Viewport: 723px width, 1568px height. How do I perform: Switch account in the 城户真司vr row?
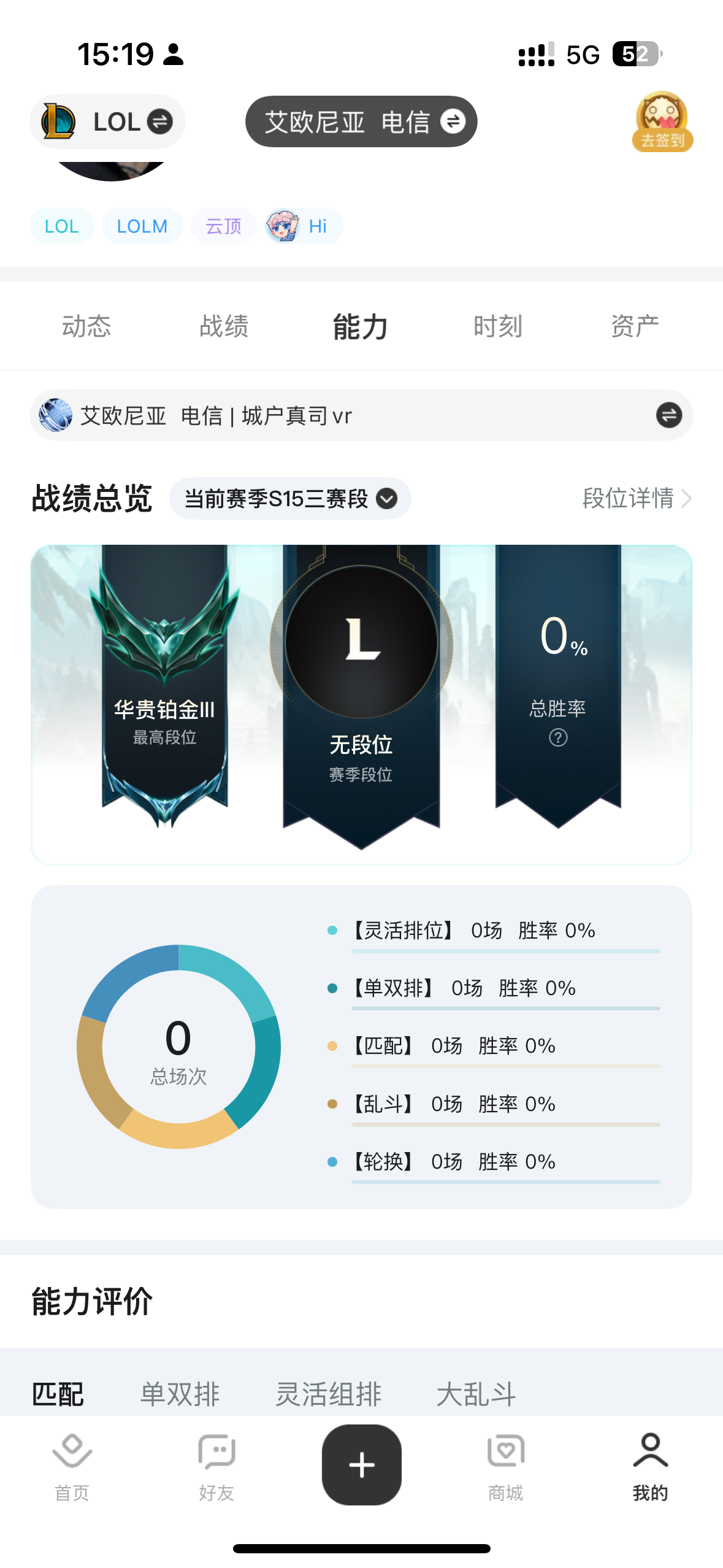click(x=668, y=415)
